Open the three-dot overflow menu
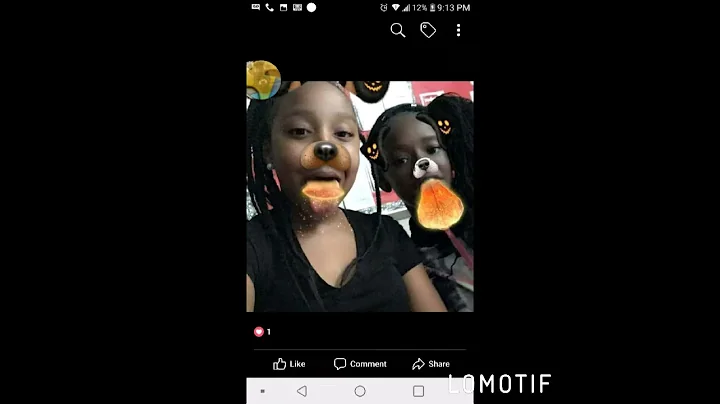Viewport: 720px width, 404px height. coord(458,30)
